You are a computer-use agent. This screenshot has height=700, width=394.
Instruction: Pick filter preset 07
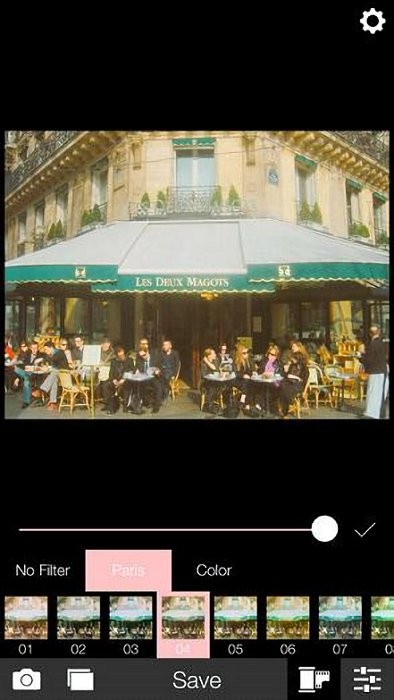340,624
